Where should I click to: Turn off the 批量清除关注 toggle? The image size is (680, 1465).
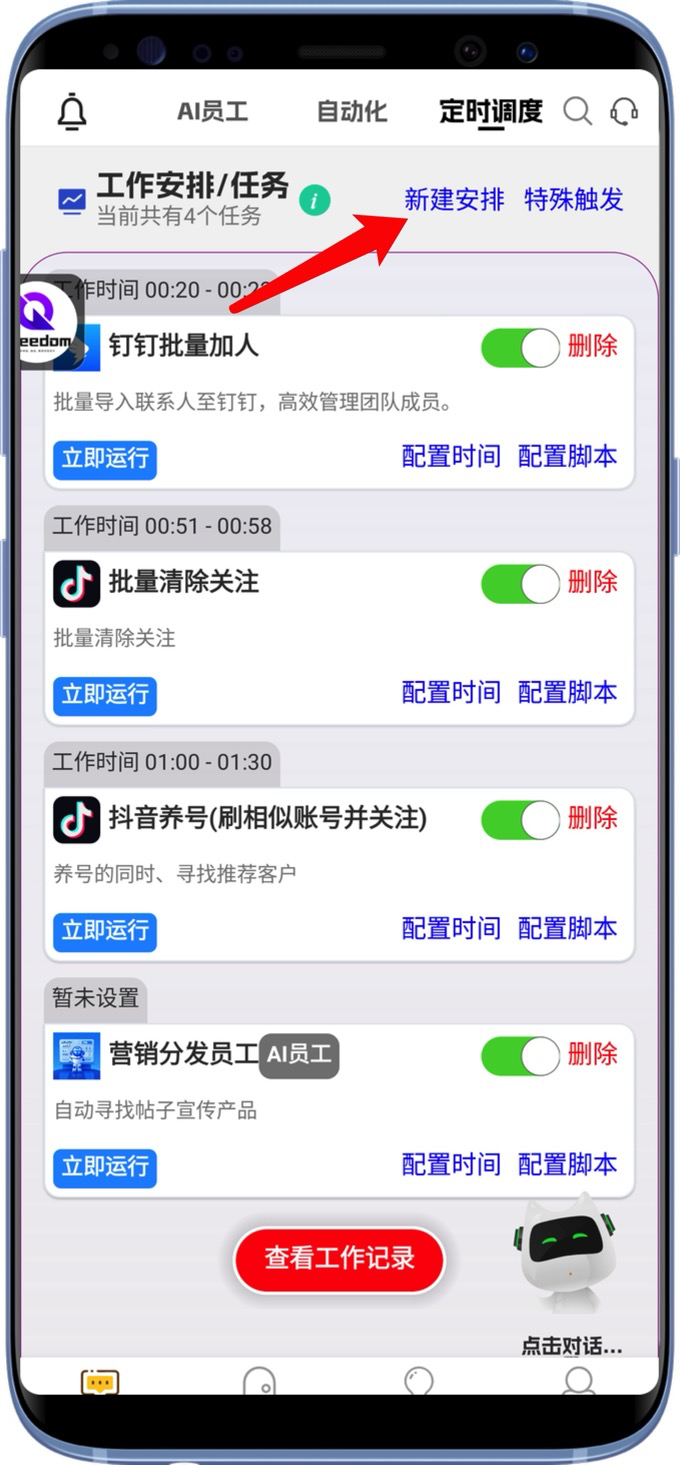[x=520, y=584]
